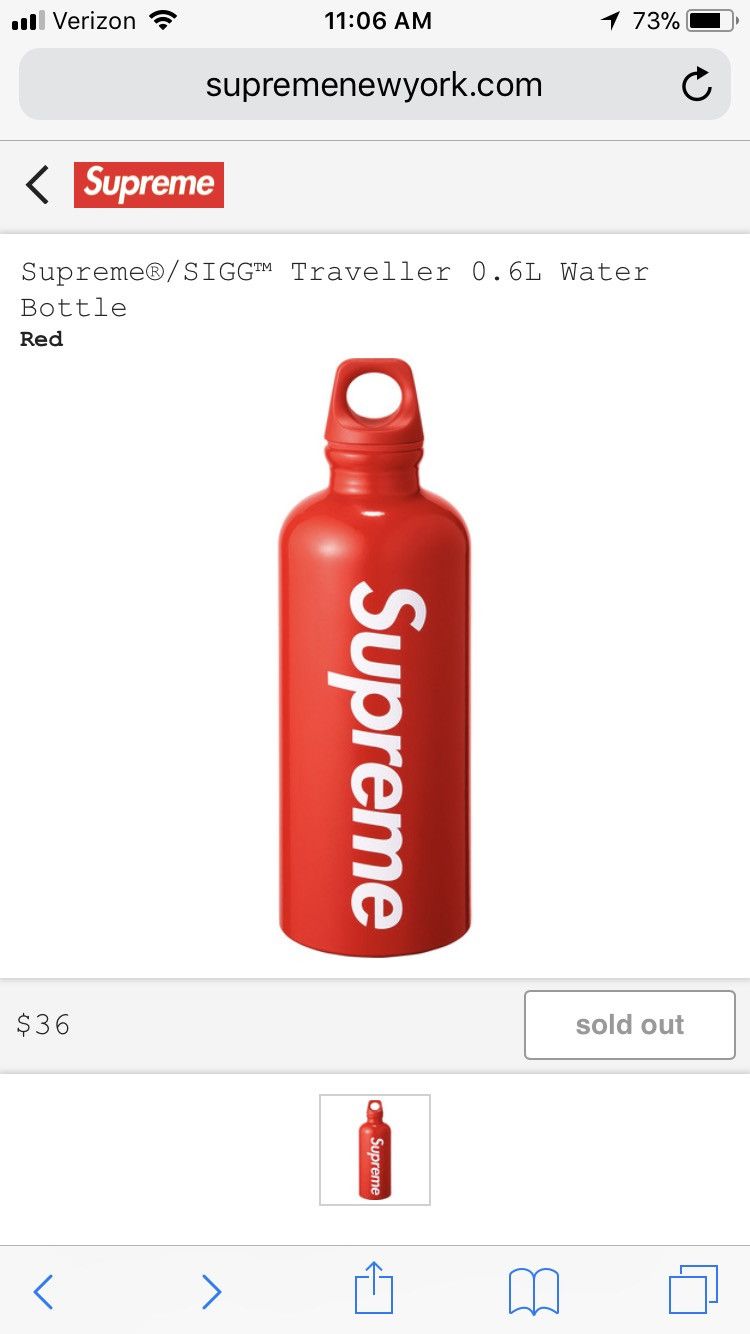Tap the 11:06 AM clock in status bar

[x=378, y=18]
